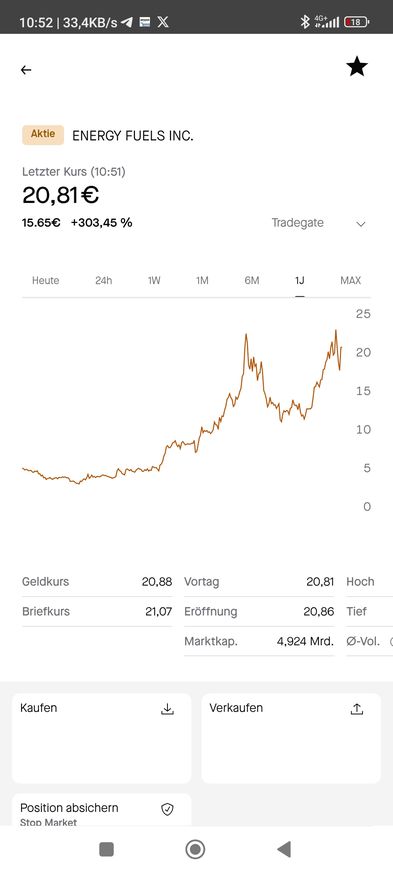This screenshot has height=873, width=393.
Task: Select the 1J chart range
Action: coord(299,280)
